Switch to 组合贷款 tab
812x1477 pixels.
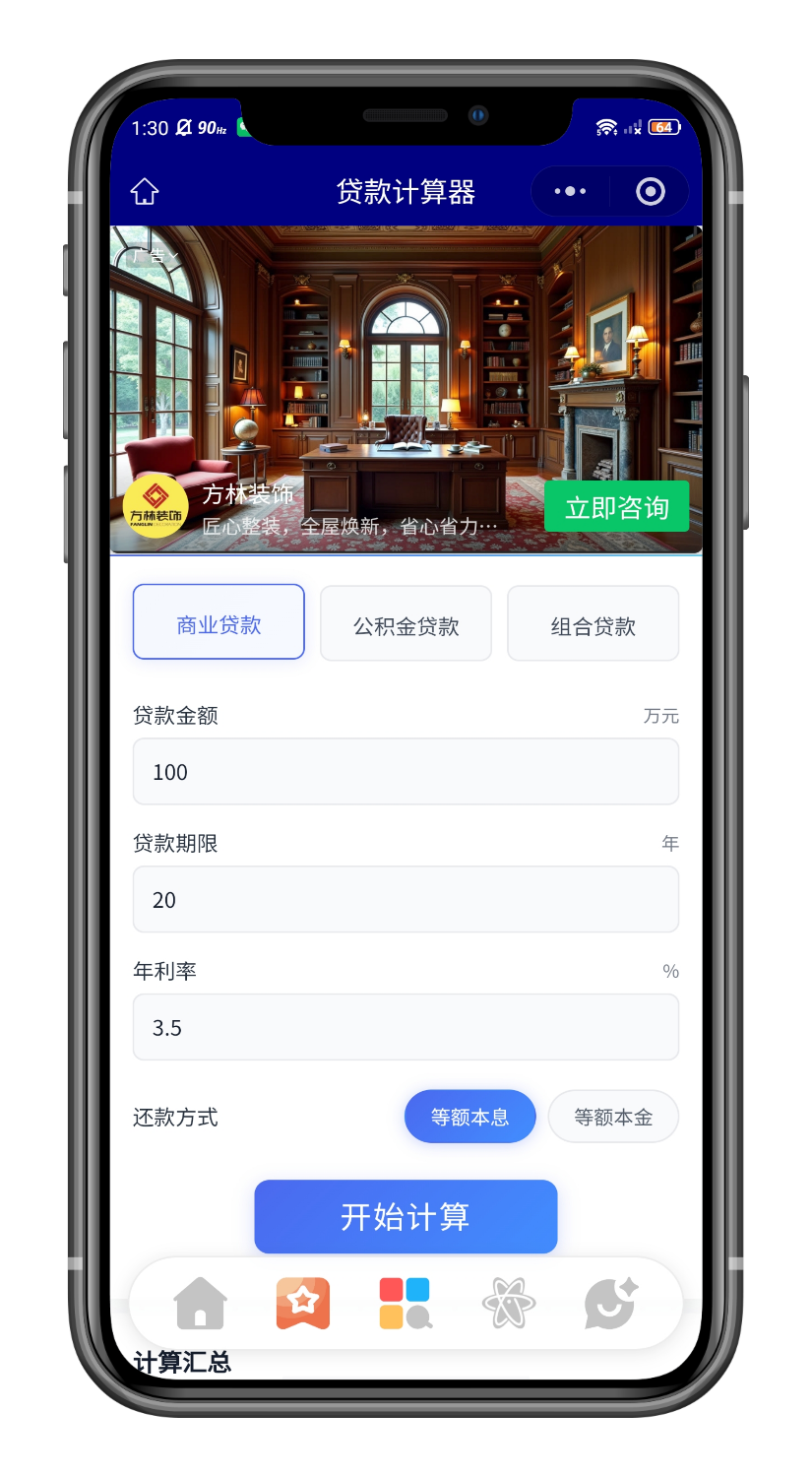coord(593,625)
